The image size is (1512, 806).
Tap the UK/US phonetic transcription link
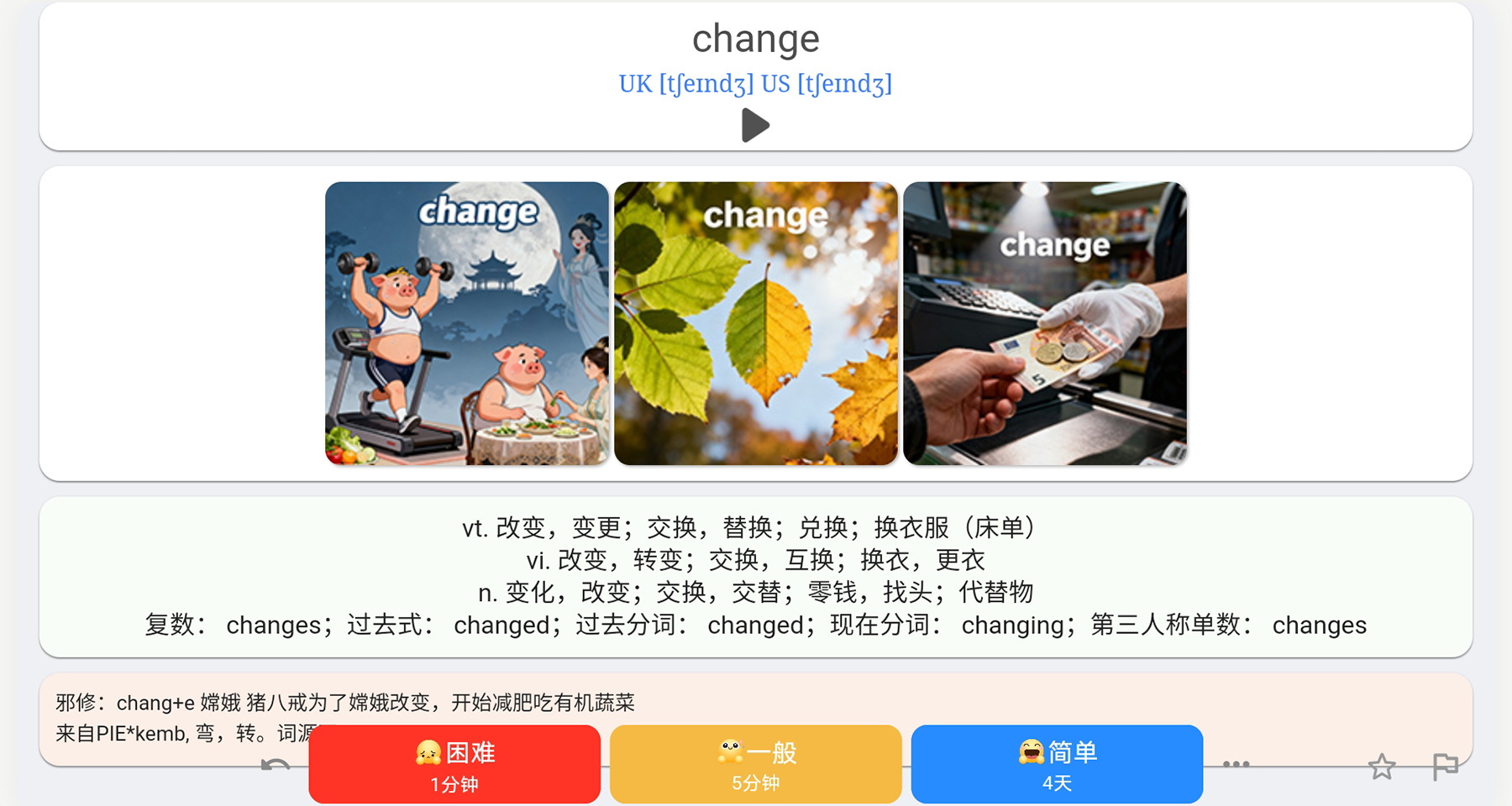click(x=755, y=84)
